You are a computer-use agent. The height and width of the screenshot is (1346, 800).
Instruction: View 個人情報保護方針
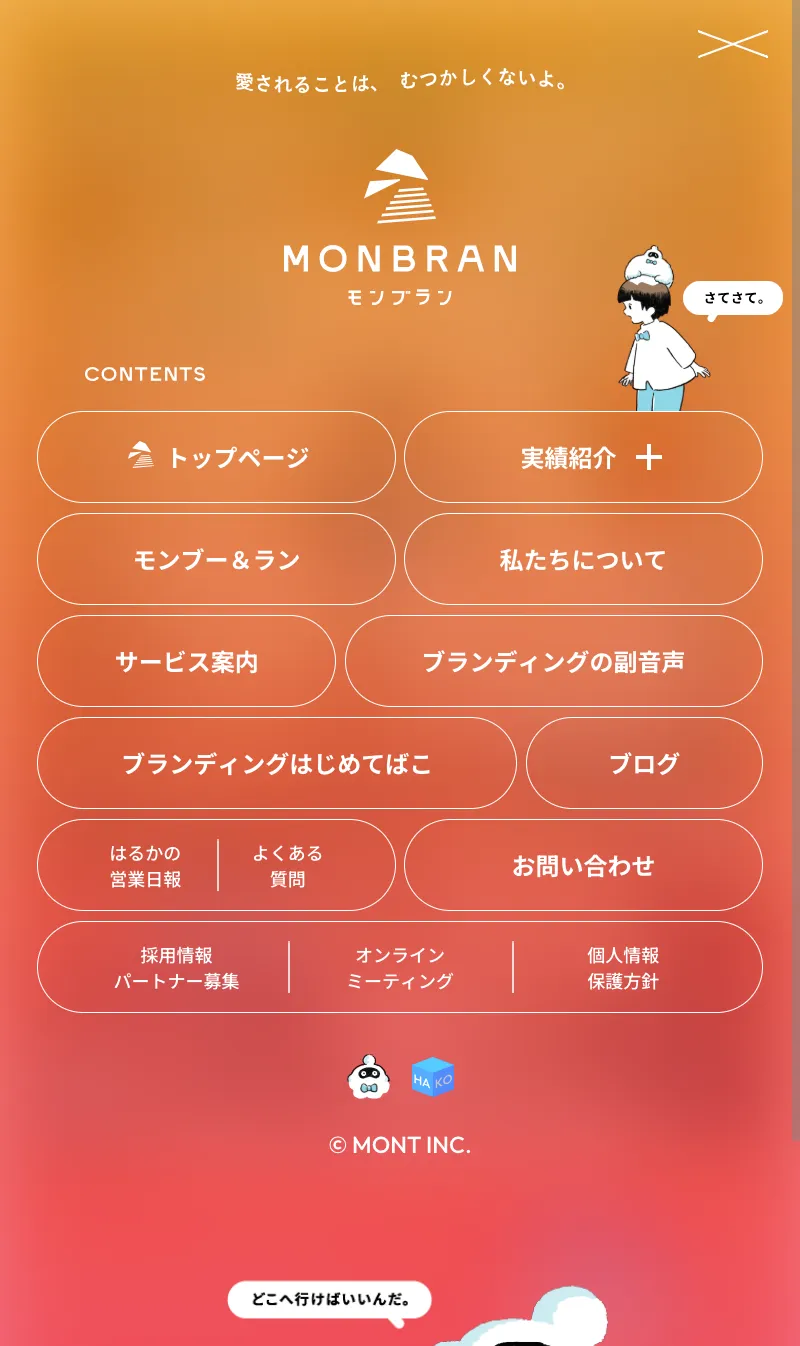pos(623,967)
